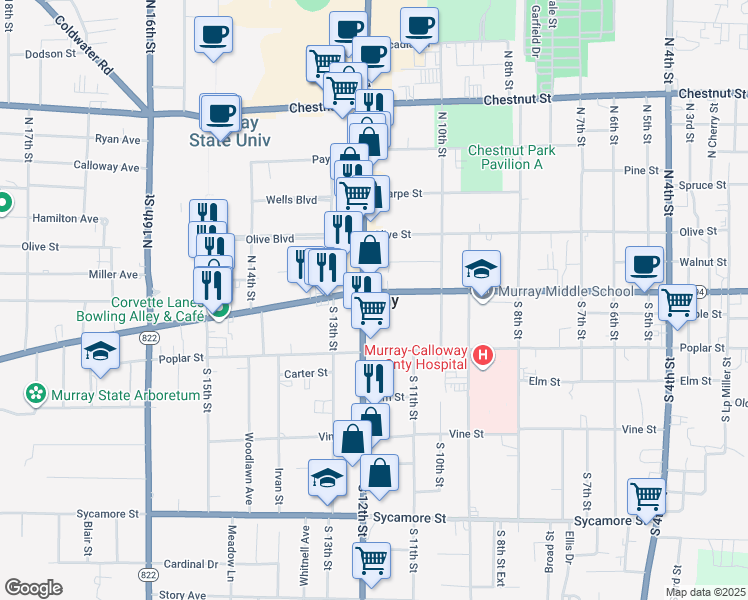This screenshot has height=600, width=748.
Task: Select the shopping cart marker near Maple St
Action: 677,307
